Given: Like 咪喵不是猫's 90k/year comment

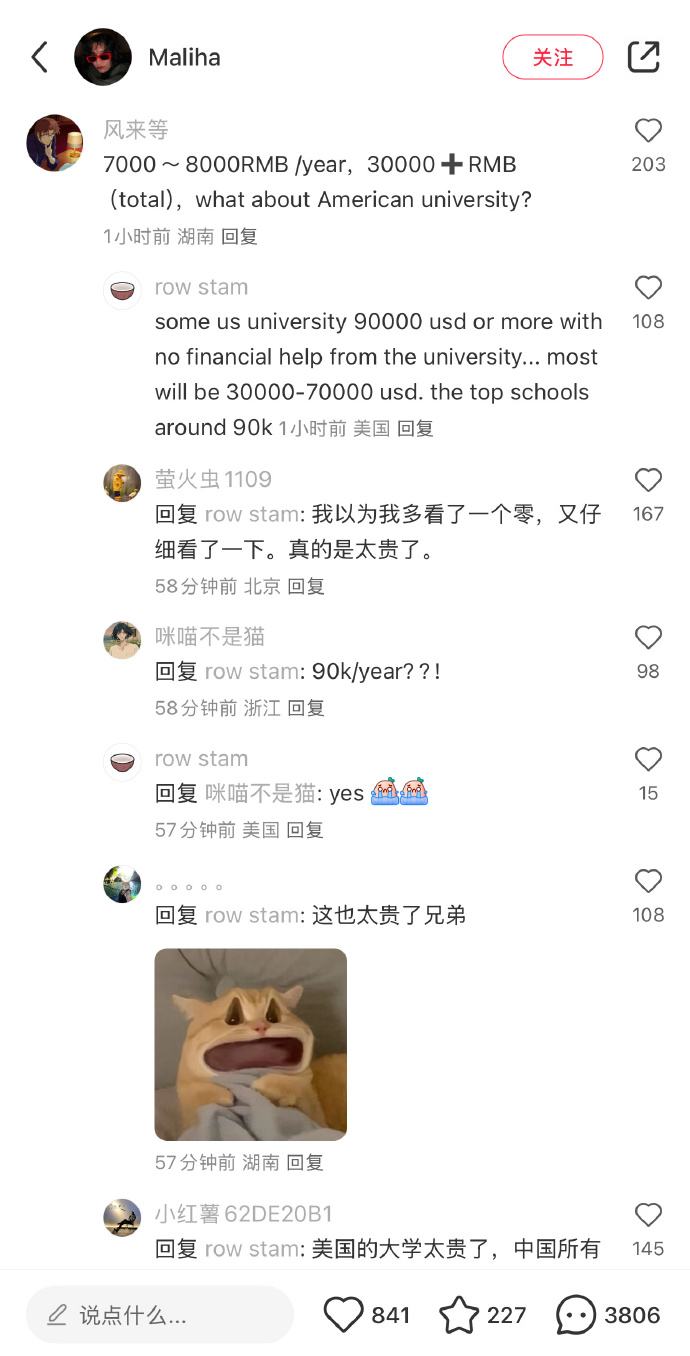Looking at the screenshot, I should coord(648,638).
